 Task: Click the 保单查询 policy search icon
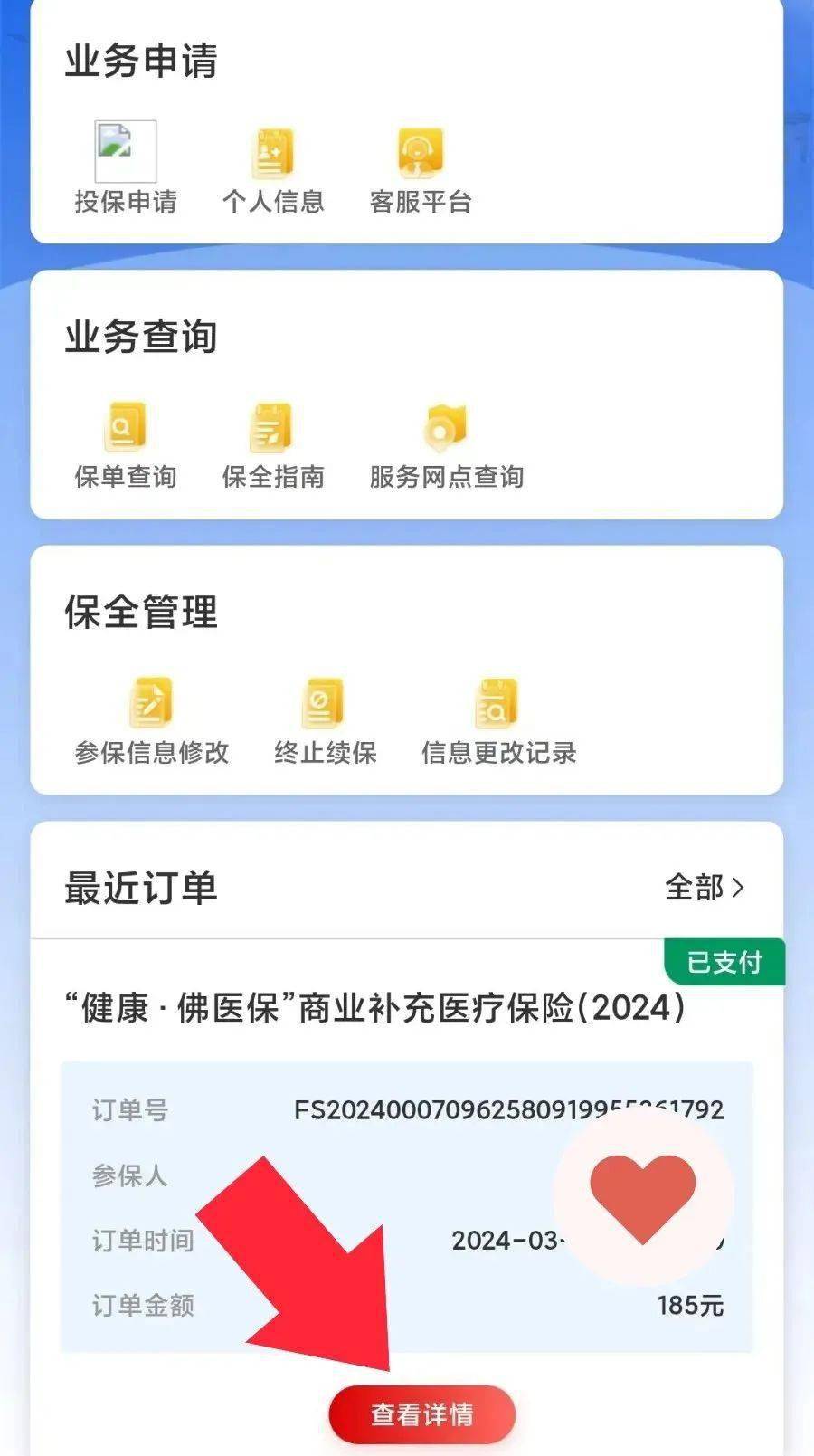tap(124, 427)
